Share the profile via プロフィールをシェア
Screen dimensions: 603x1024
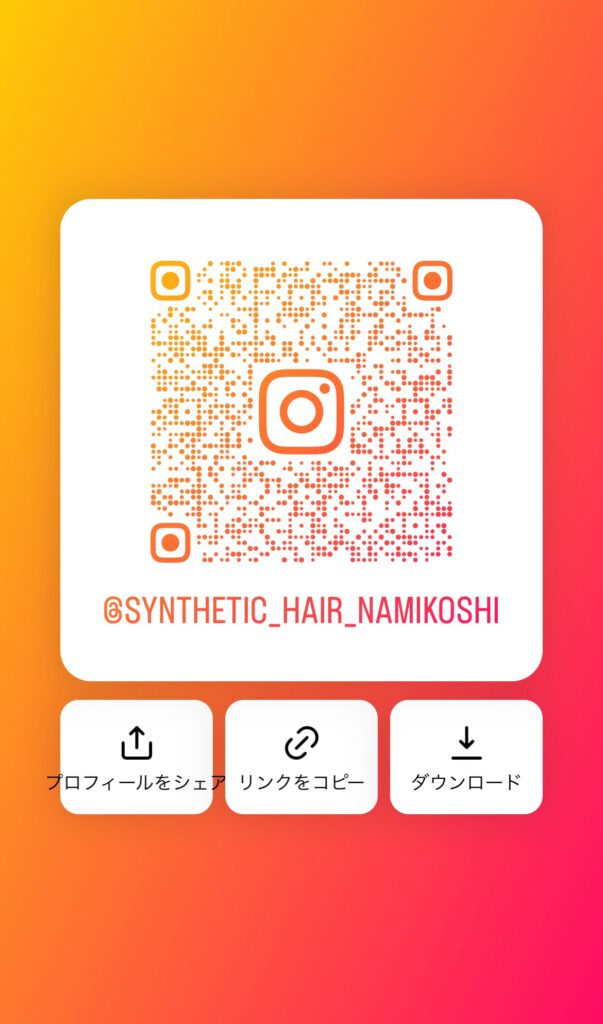tap(136, 756)
